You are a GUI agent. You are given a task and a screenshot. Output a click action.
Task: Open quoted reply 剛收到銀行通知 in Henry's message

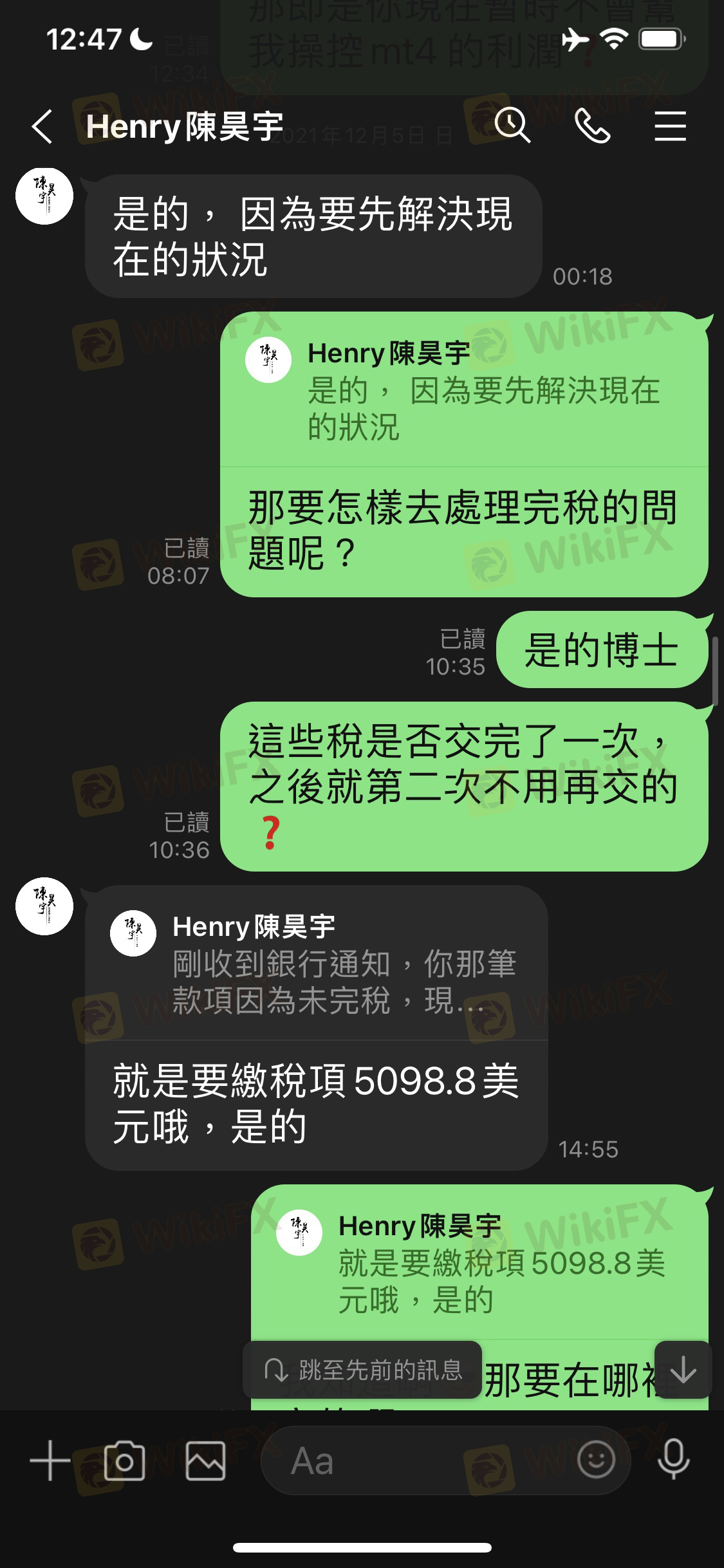315,964
